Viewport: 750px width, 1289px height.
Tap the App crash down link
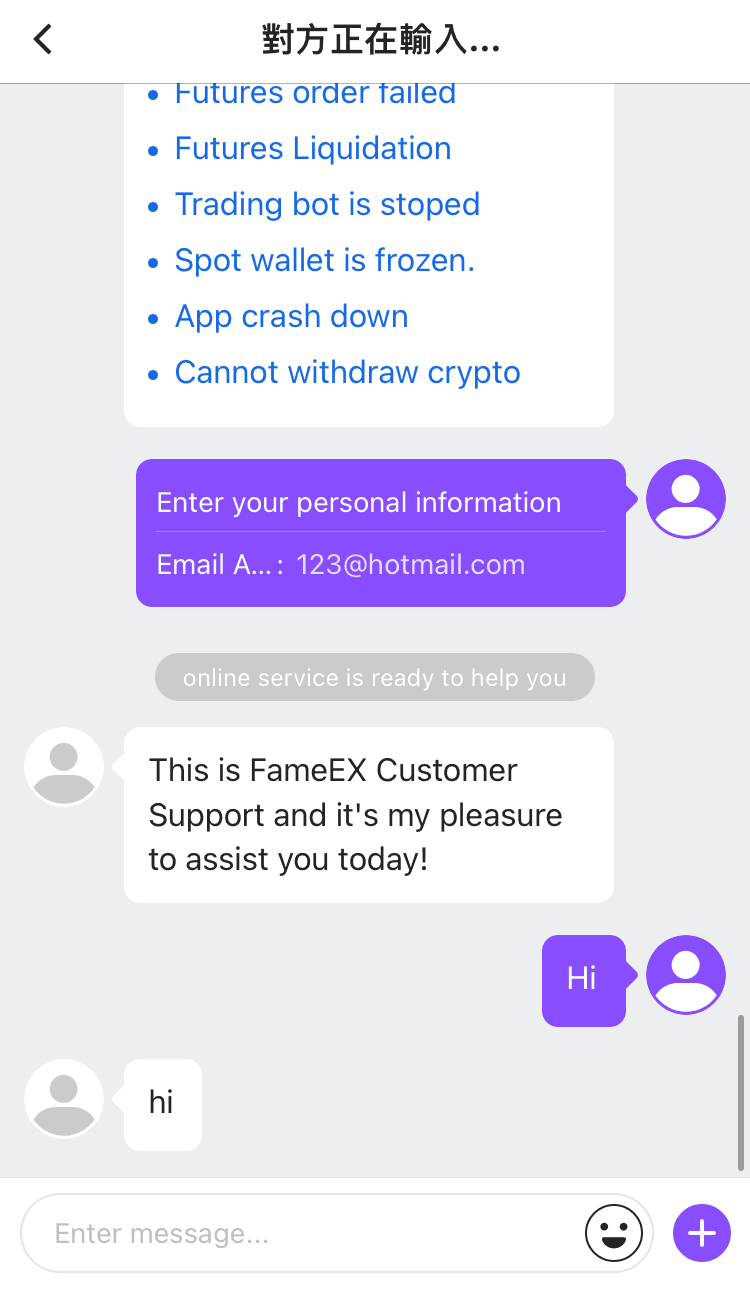coord(292,317)
